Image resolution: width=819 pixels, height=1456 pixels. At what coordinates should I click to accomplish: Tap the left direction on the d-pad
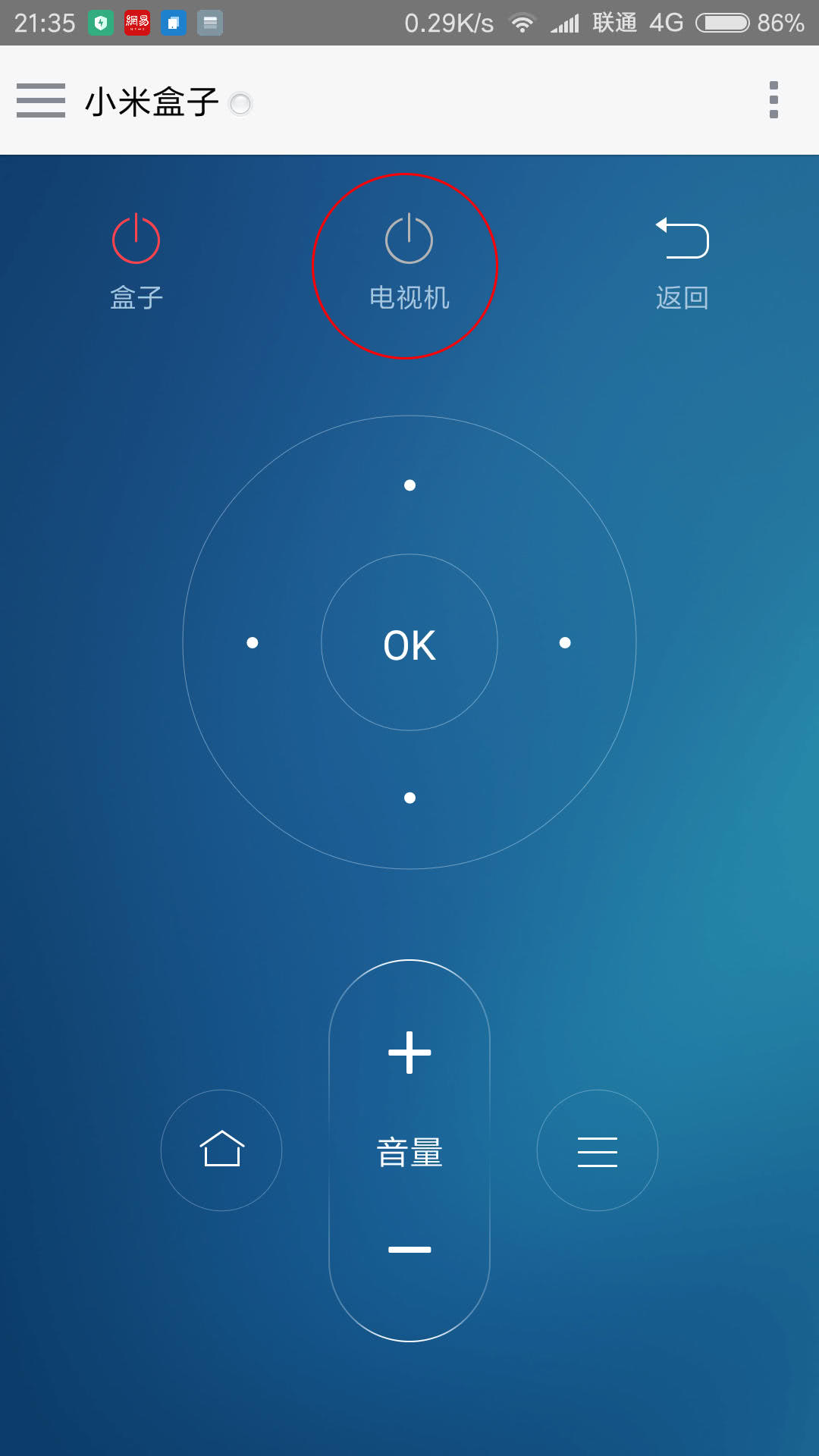click(x=253, y=643)
